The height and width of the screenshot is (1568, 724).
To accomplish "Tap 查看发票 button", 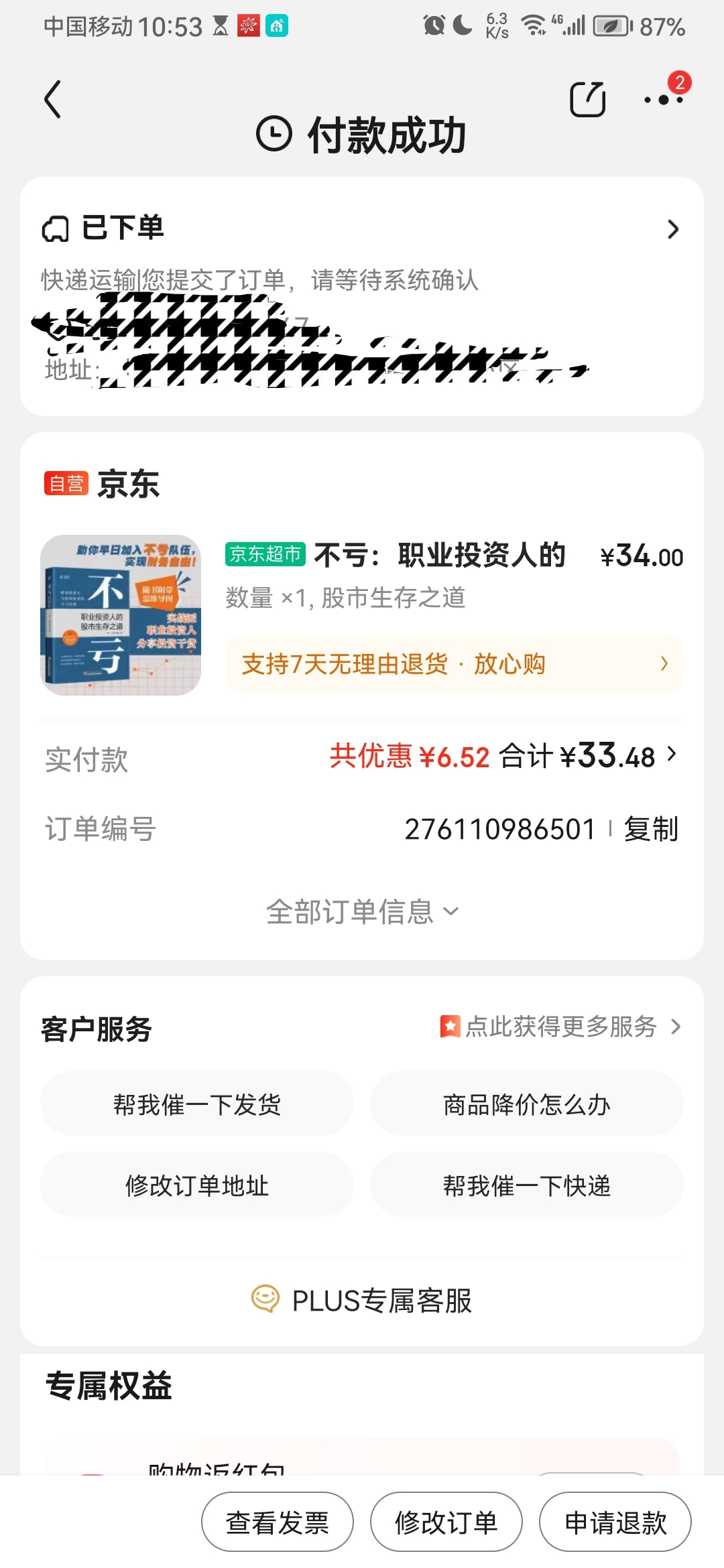I will (x=277, y=1522).
